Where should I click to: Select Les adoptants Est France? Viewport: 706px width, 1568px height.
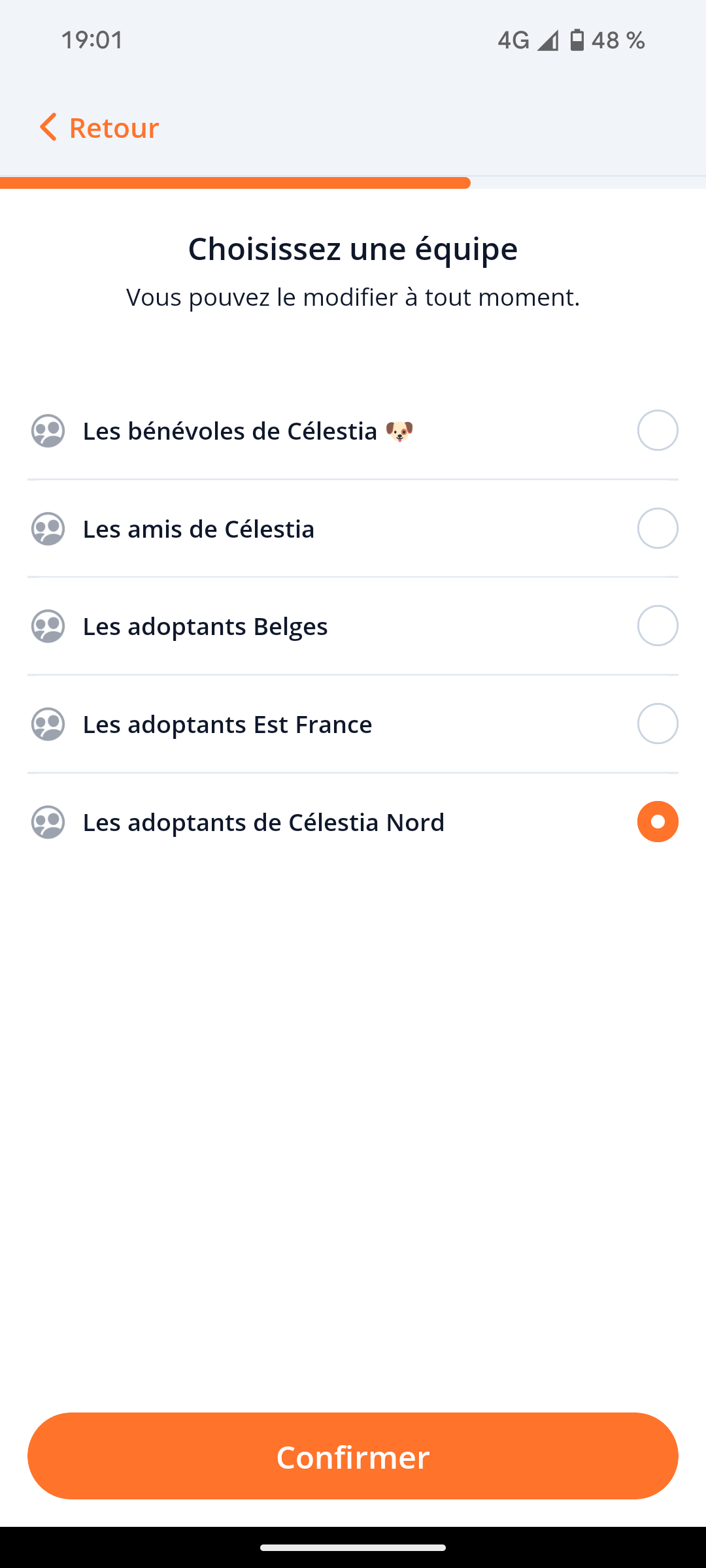[353, 724]
